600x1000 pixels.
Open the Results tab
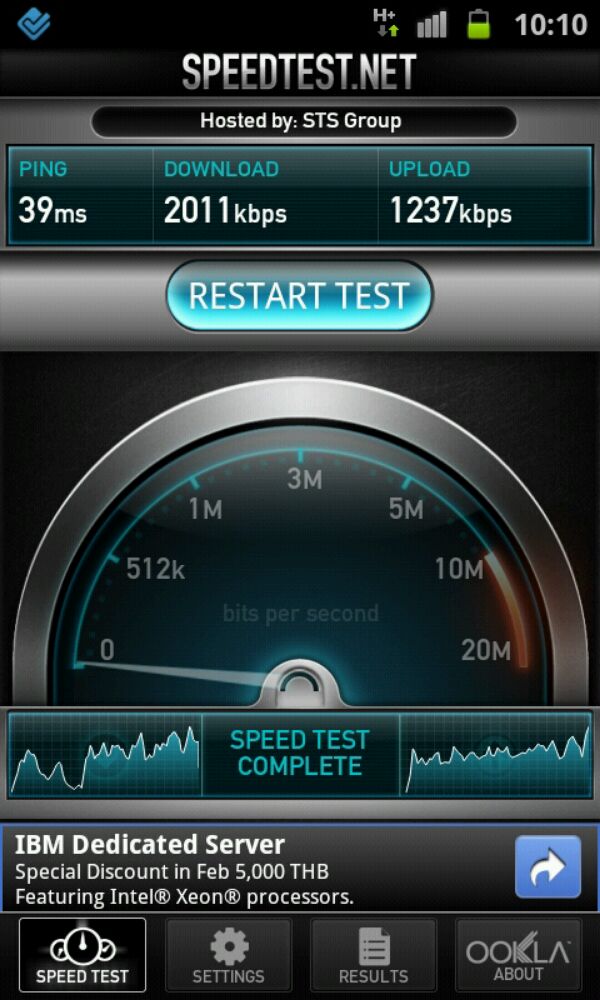pos(373,956)
